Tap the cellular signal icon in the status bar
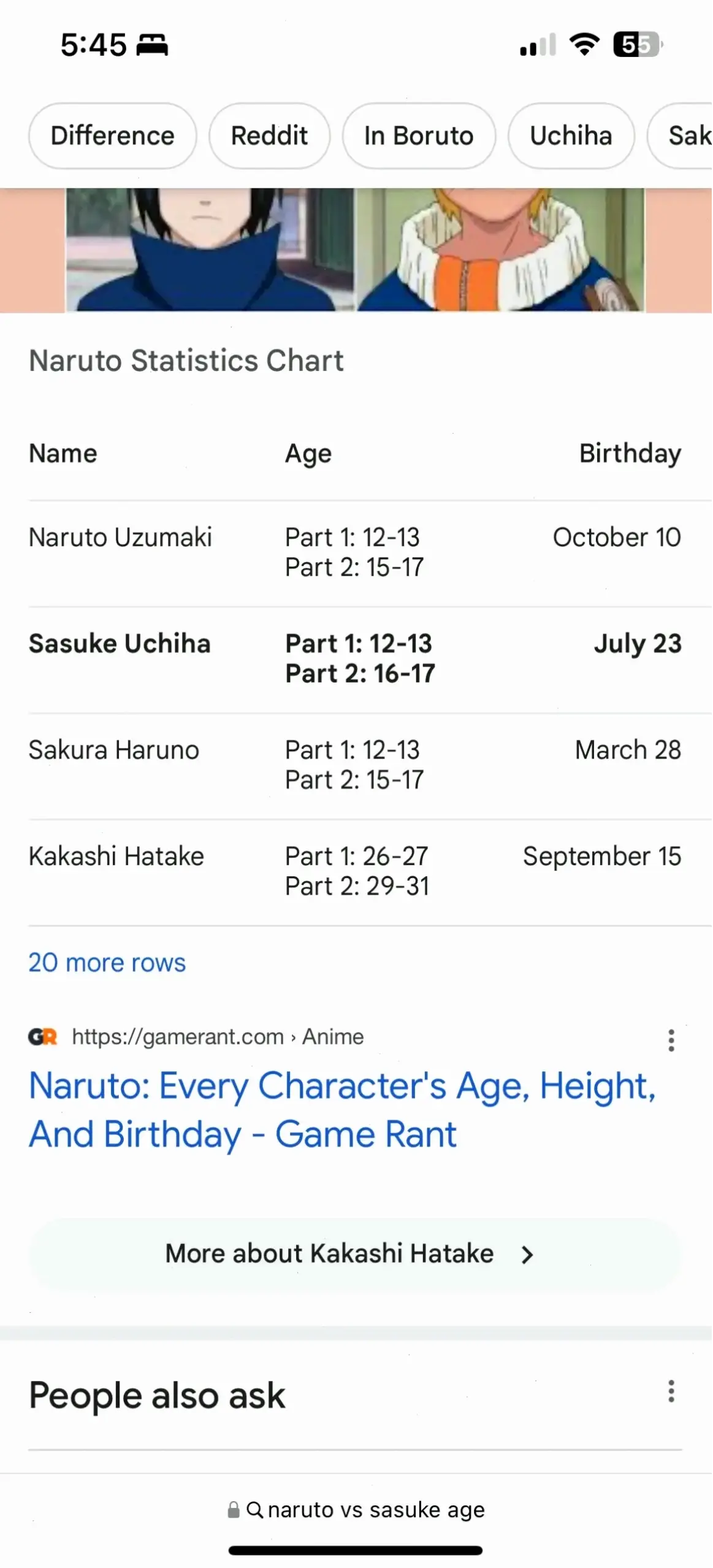This screenshot has width=713, height=1568. pyautogui.click(x=536, y=44)
